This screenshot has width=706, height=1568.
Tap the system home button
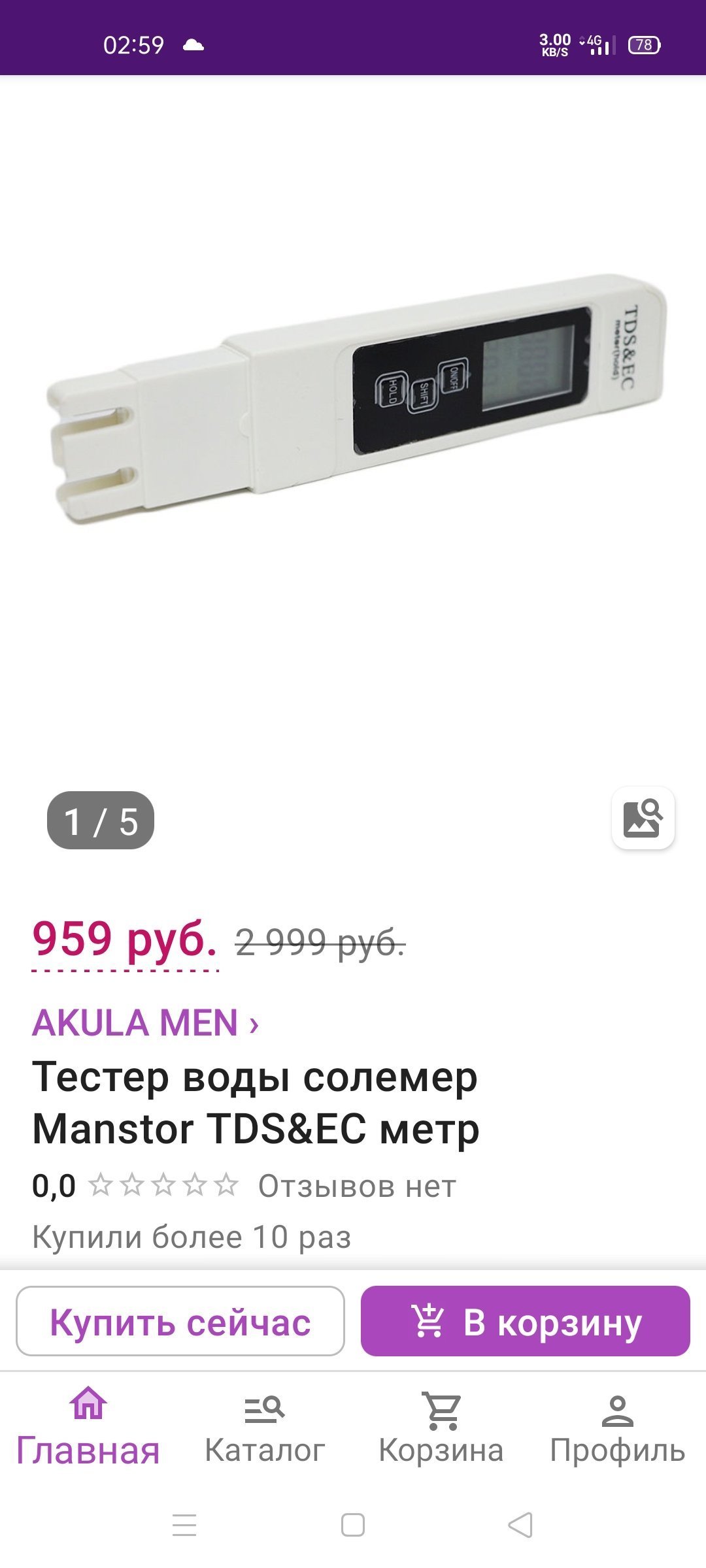coord(353,1526)
